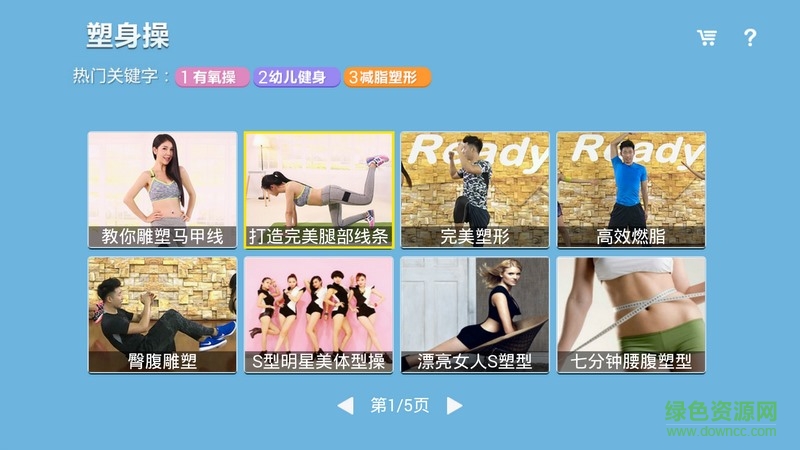Select the 减脂塑形 keyword chip
Screen dimensions: 800x450
tap(386, 77)
